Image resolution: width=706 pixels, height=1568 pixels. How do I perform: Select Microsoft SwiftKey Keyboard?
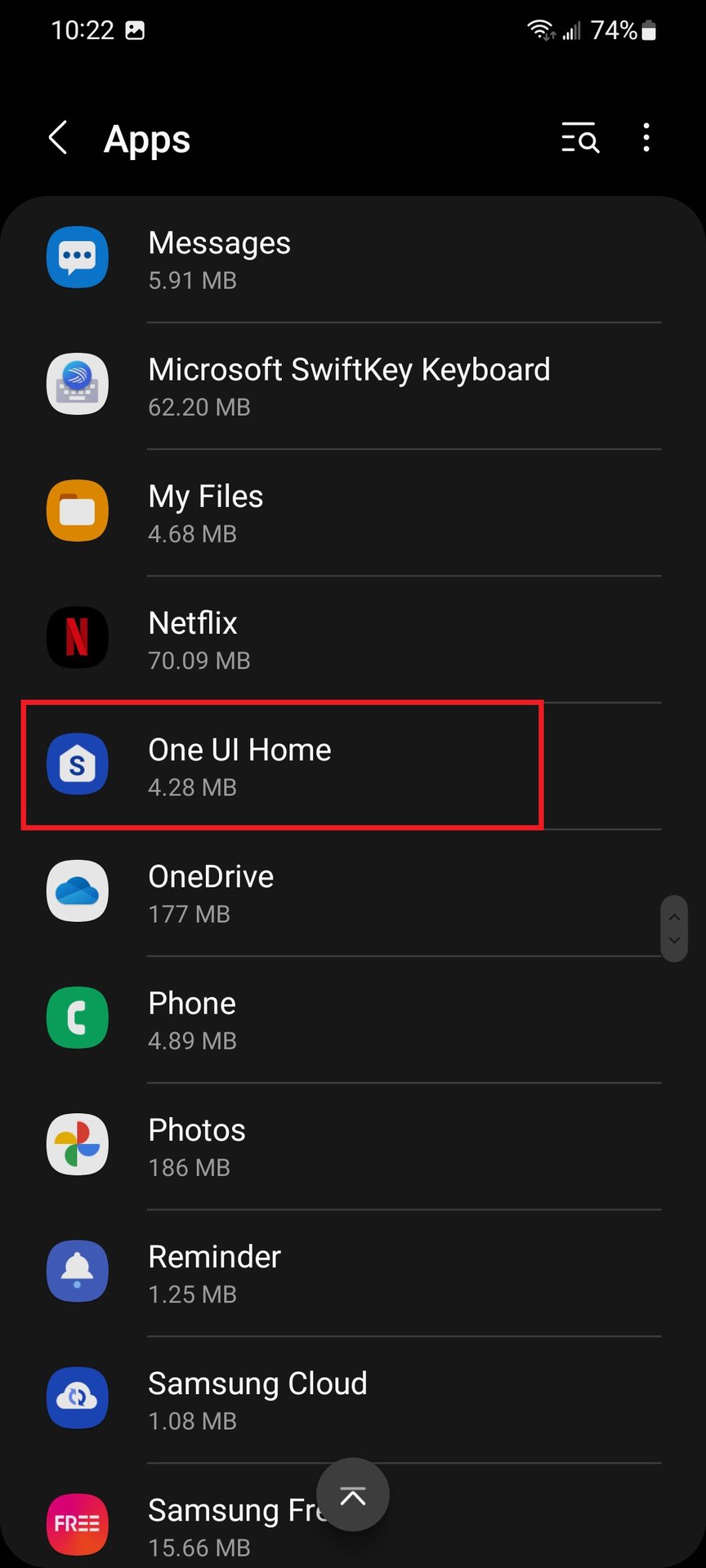coord(353,385)
